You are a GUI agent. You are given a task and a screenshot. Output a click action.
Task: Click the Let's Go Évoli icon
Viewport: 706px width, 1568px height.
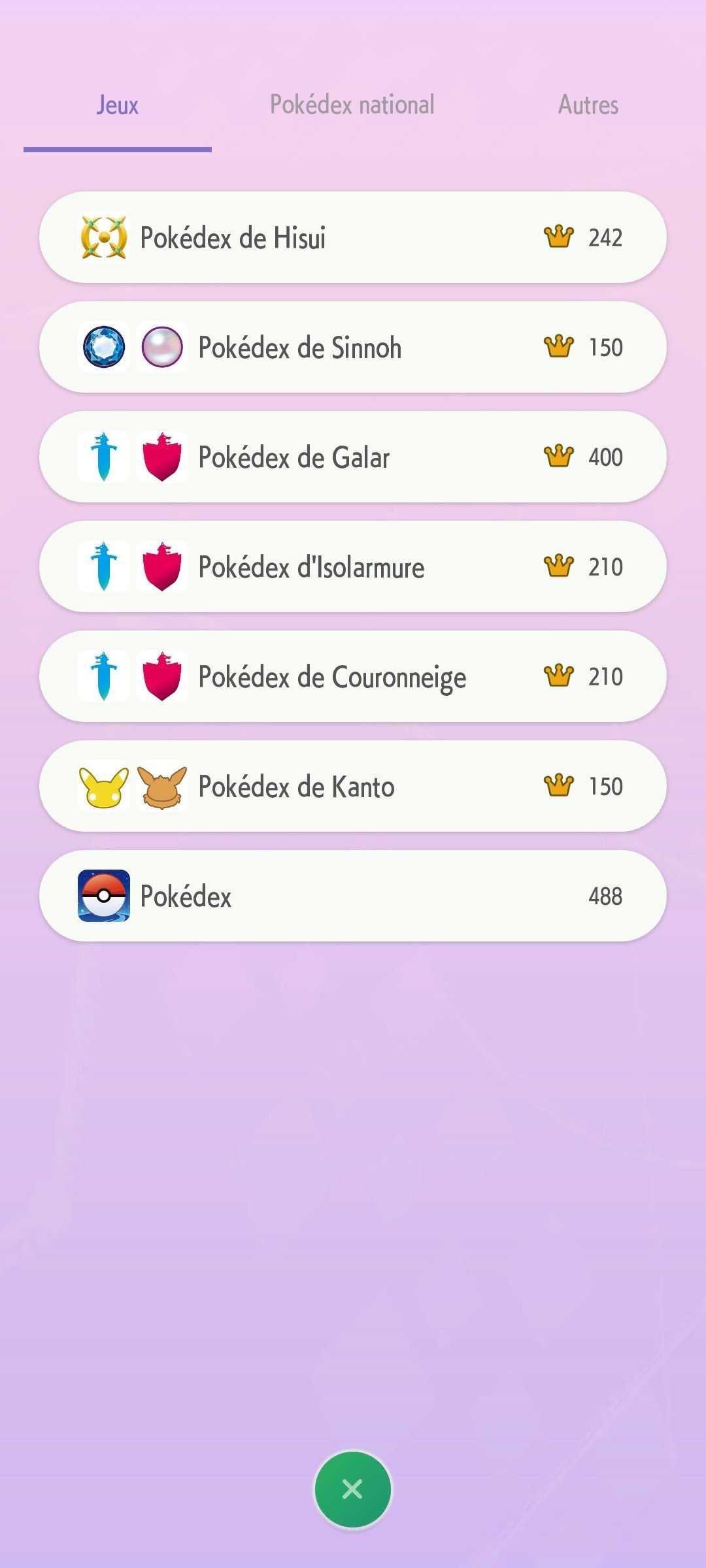pyautogui.click(x=162, y=786)
